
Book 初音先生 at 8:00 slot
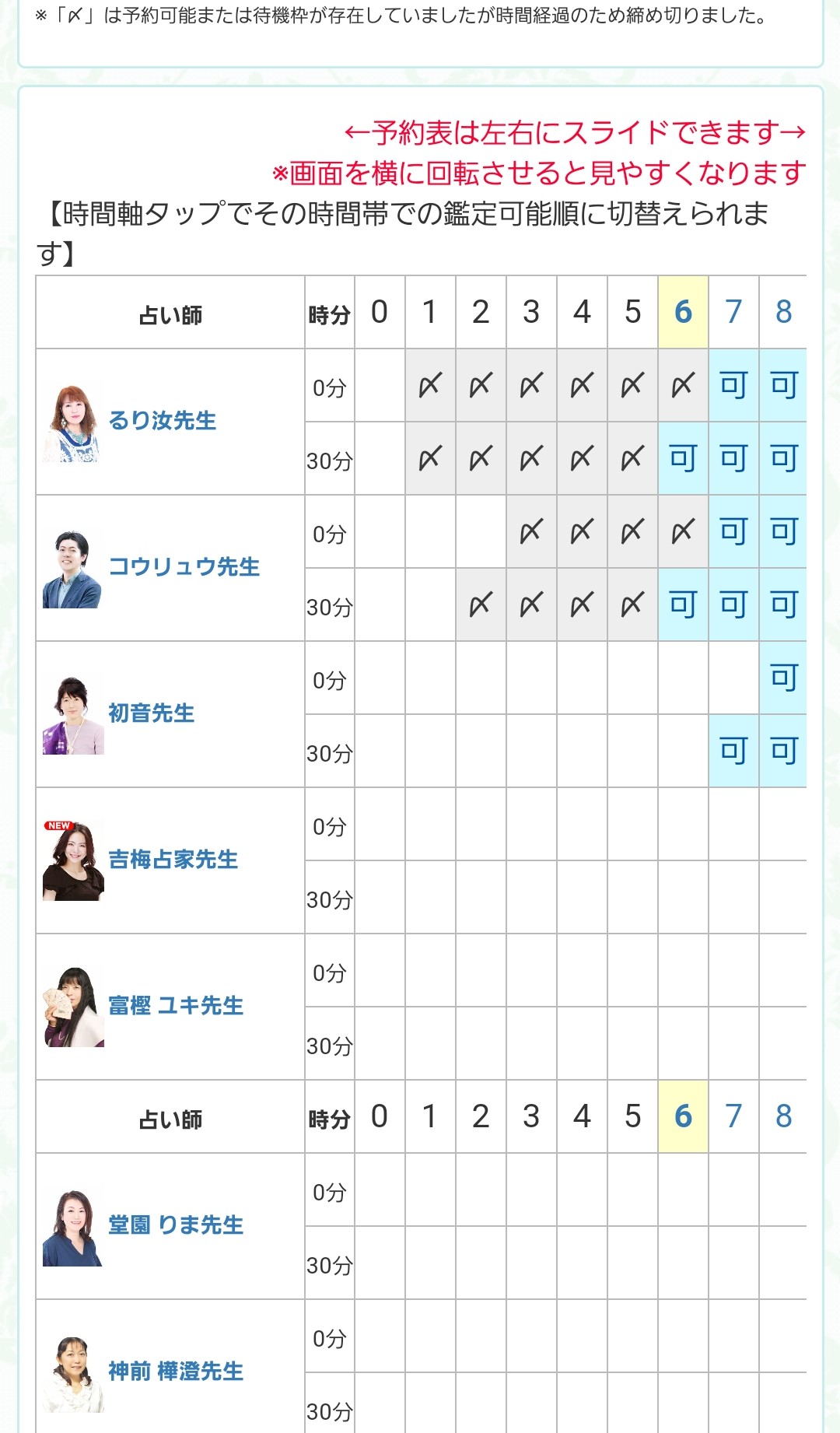[783, 678]
